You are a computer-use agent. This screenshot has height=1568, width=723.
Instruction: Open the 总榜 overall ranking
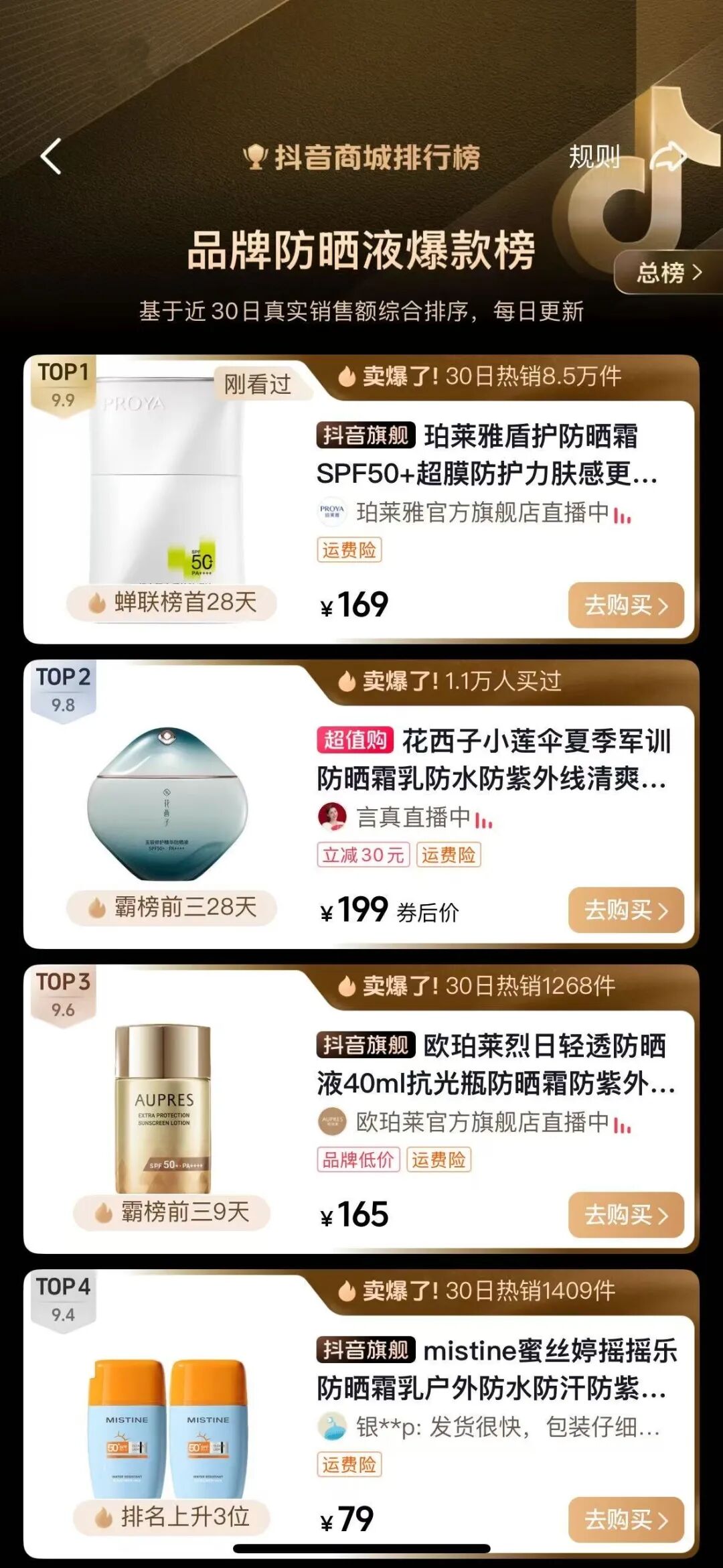668,273
